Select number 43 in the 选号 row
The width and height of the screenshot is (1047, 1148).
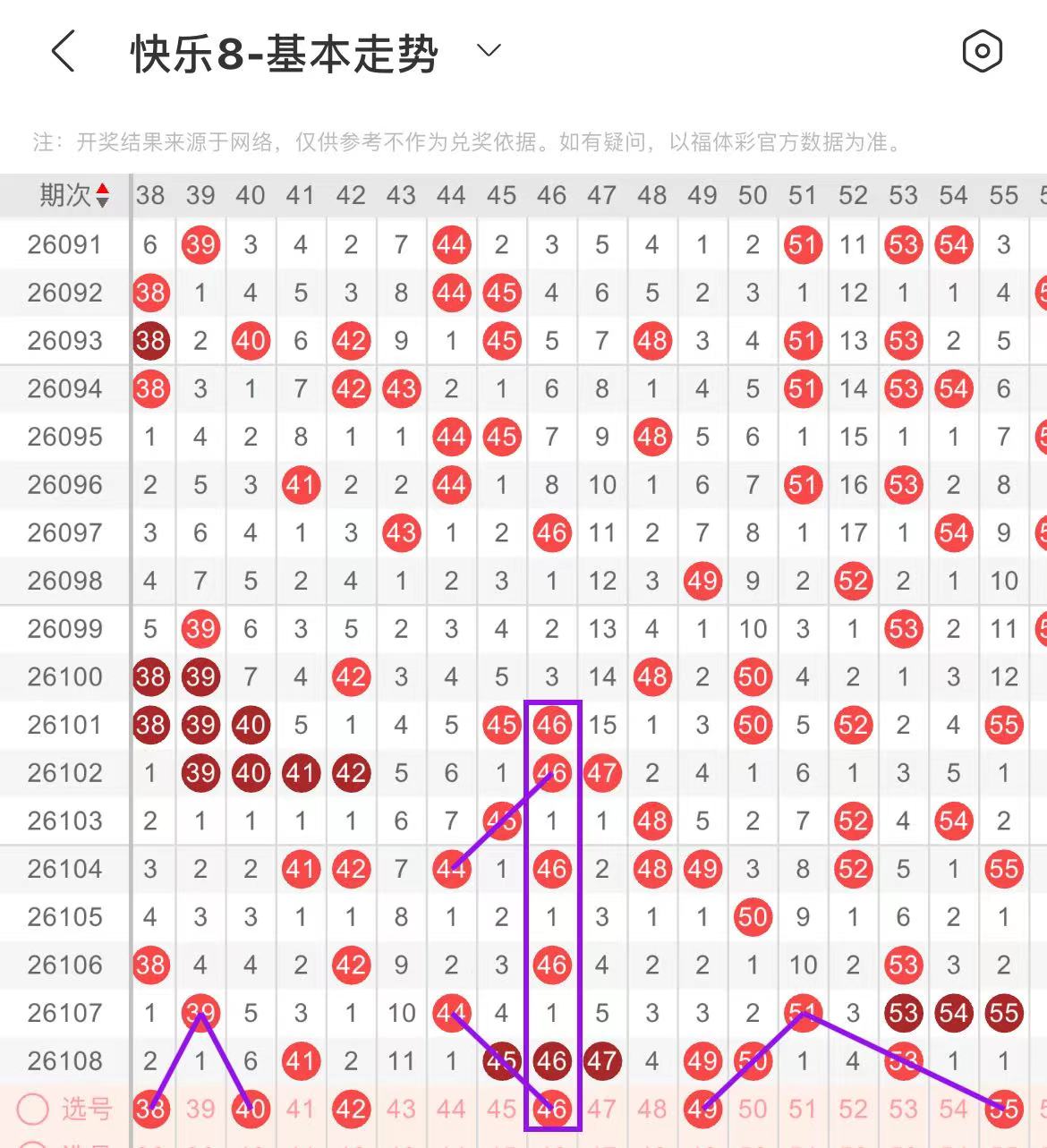click(401, 1110)
